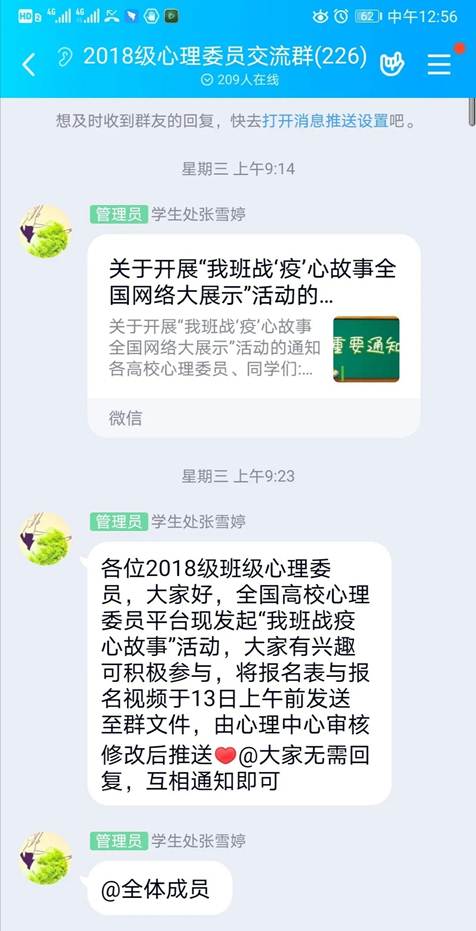The height and width of the screenshot is (931, 476).
Task: Open the group menu icon
Action: 439,64
